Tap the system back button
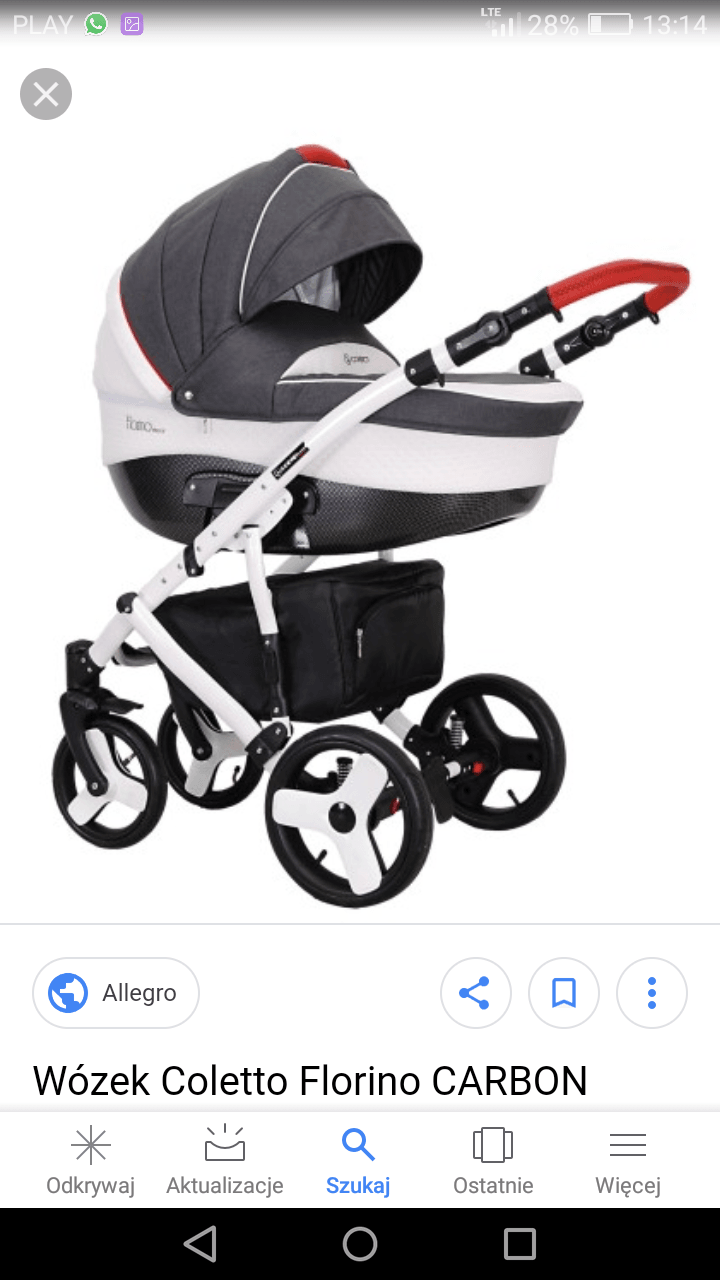 pos(200,1244)
